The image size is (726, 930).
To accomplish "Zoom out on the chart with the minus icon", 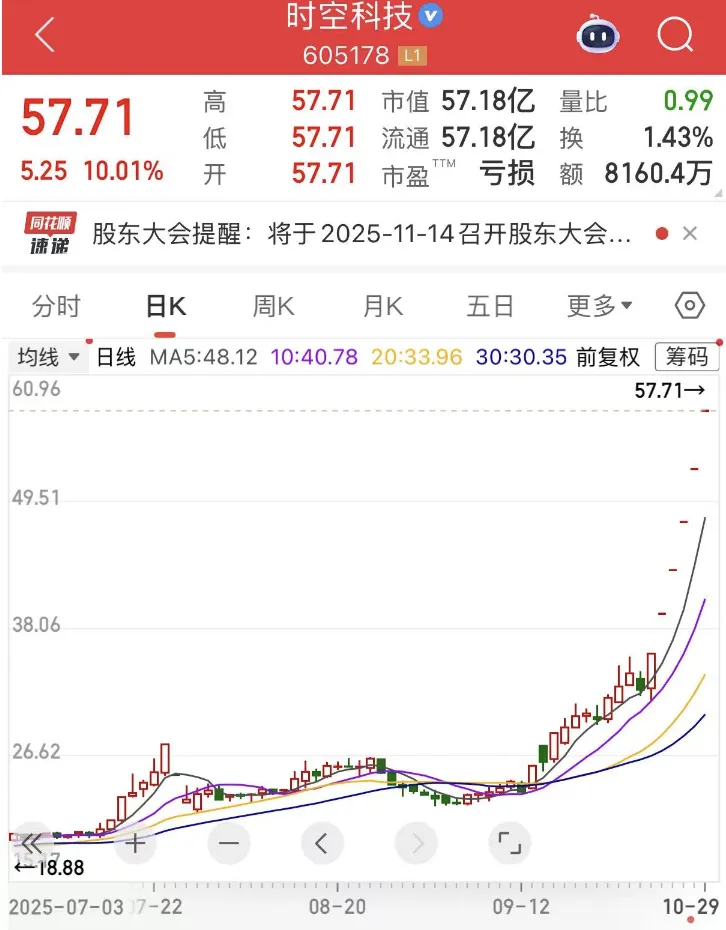I will [228, 843].
